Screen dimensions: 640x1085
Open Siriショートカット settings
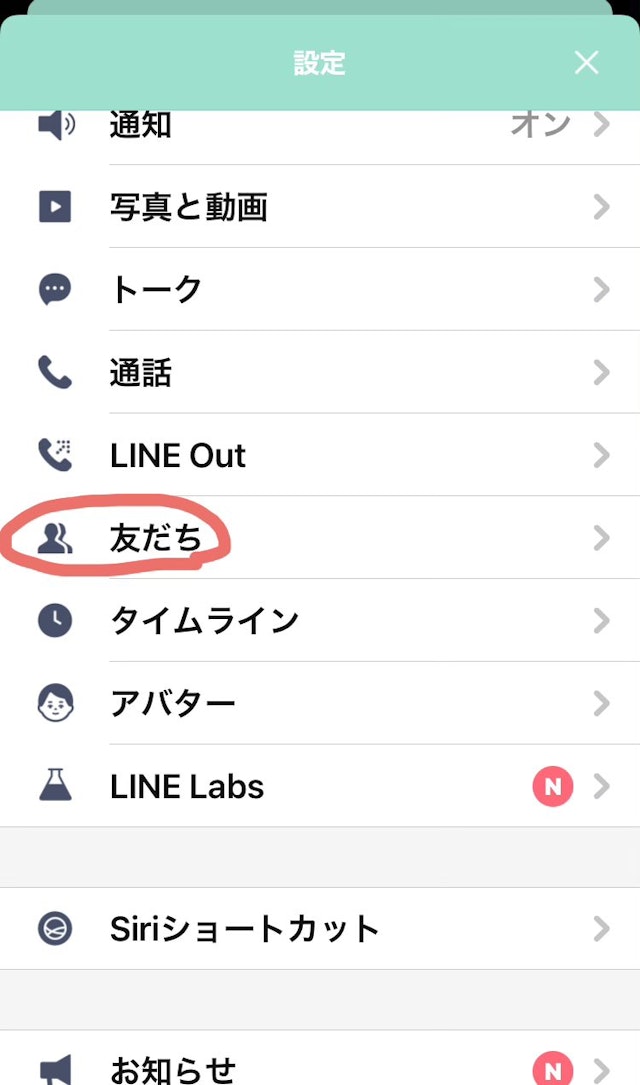pos(320,929)
